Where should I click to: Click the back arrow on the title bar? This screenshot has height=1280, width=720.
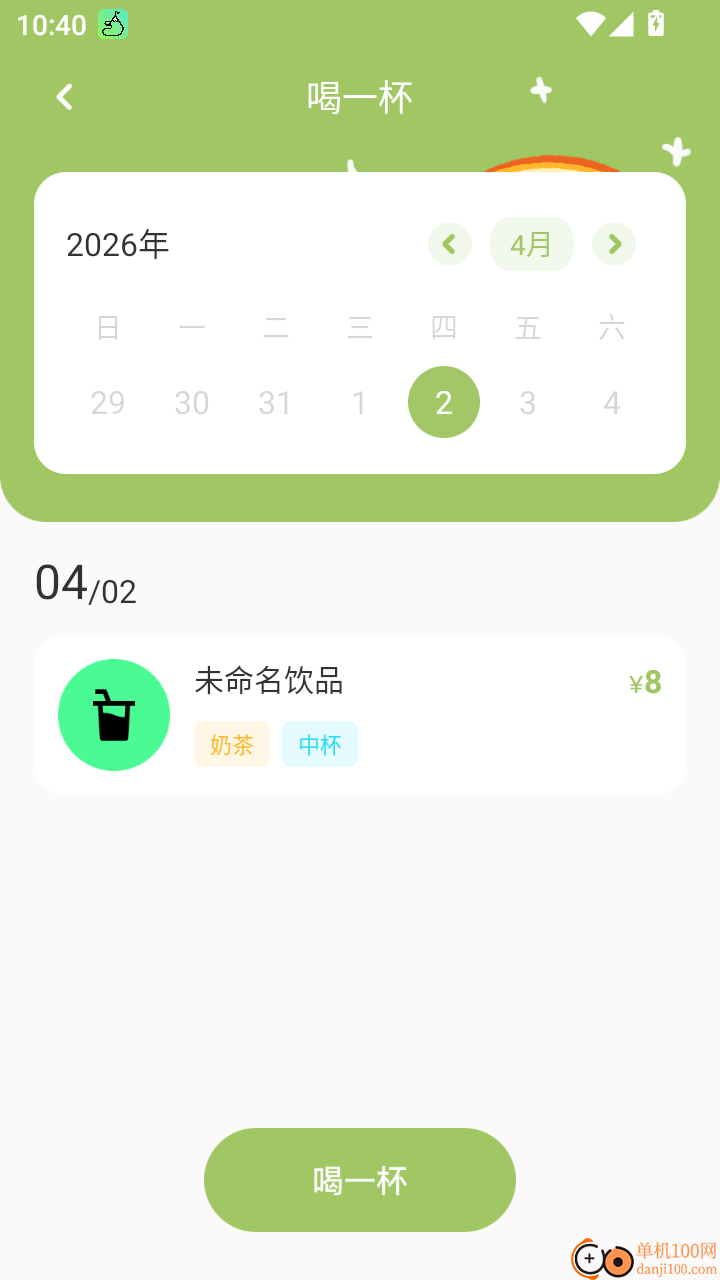tap(64, 96)
